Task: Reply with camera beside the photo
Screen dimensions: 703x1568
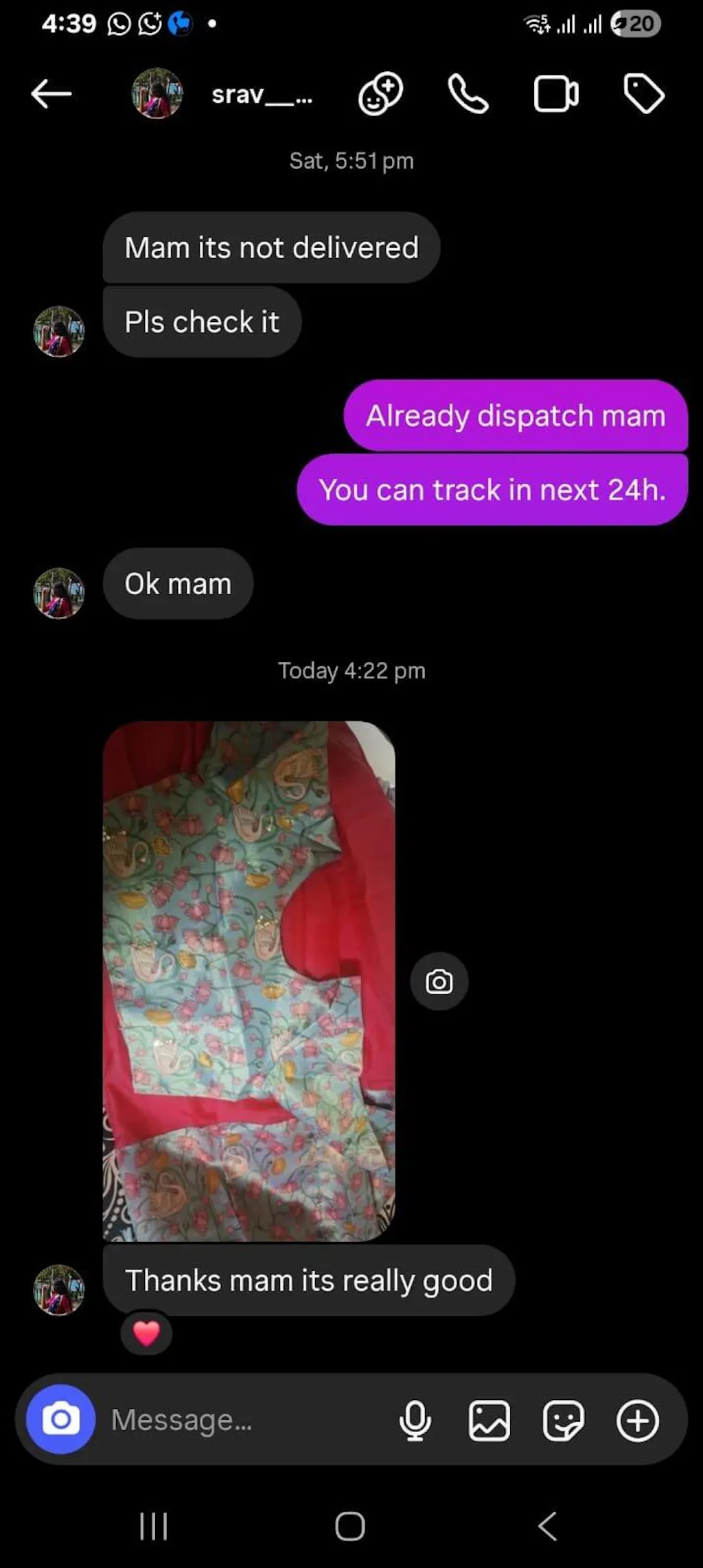Action: click(439, 981)
